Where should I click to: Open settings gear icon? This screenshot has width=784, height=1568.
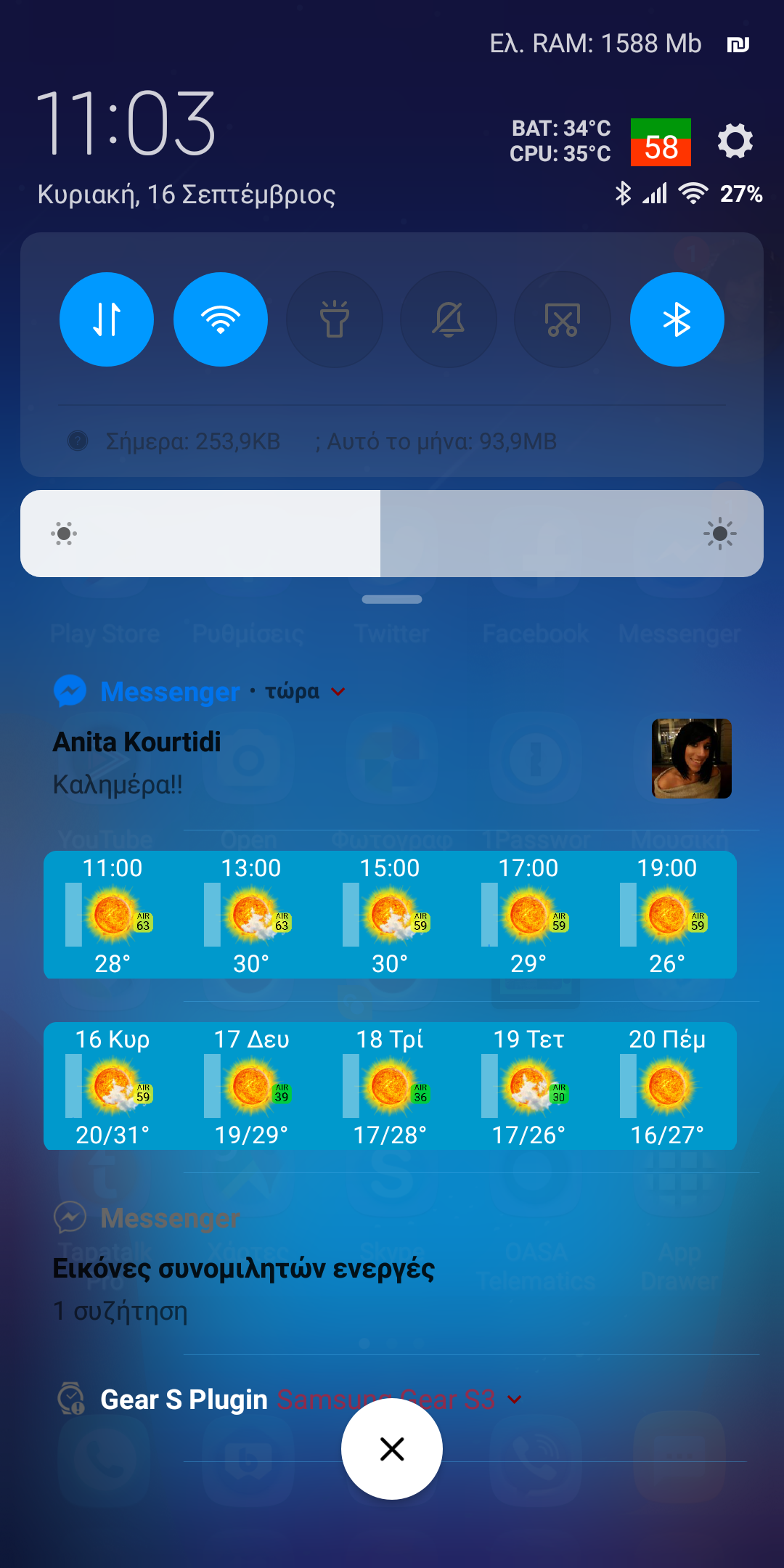point(735,141)
